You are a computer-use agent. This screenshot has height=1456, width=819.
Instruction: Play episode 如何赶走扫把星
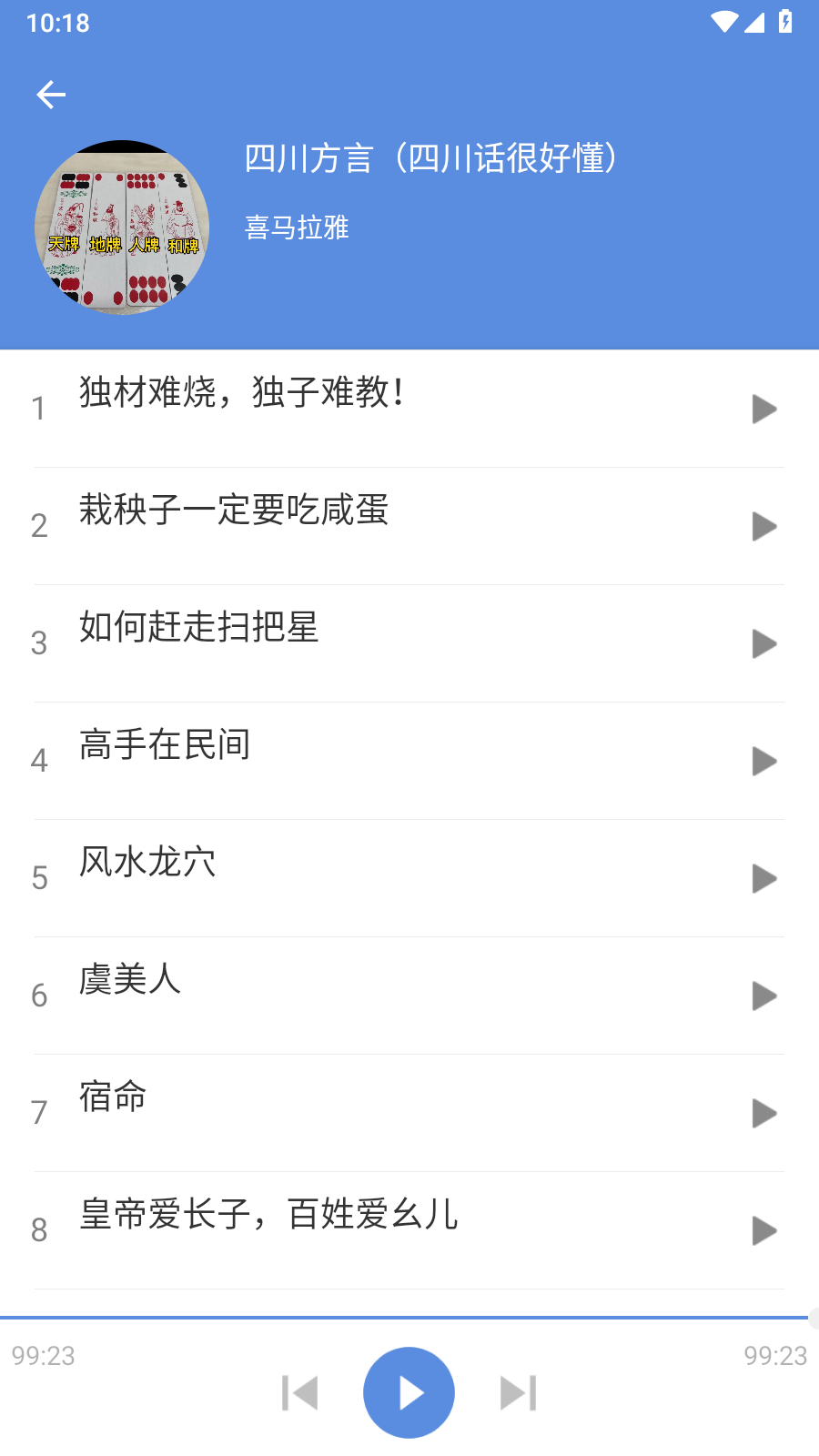(764, 643)
